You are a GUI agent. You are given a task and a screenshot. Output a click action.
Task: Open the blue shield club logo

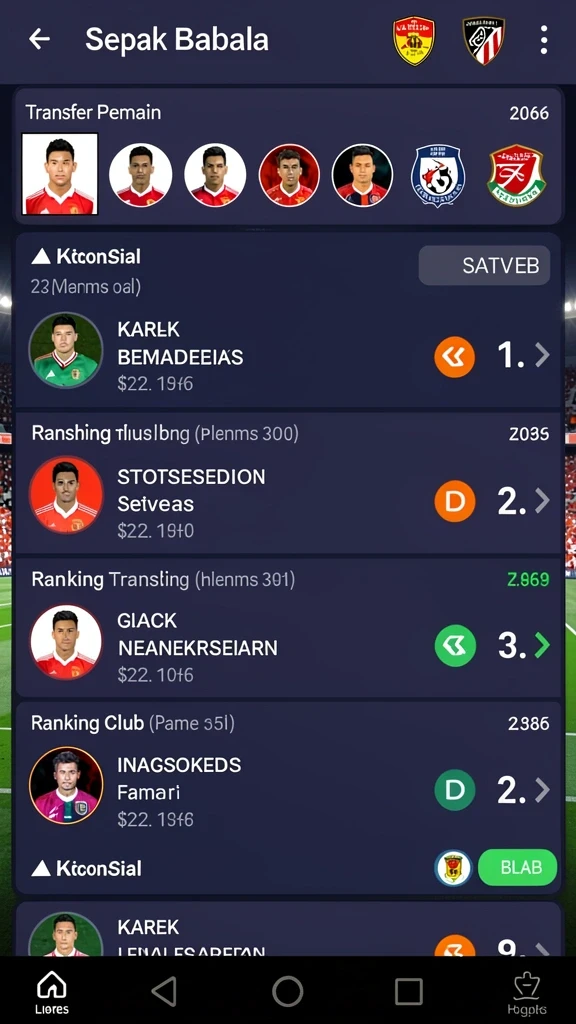tap(438, 176)
